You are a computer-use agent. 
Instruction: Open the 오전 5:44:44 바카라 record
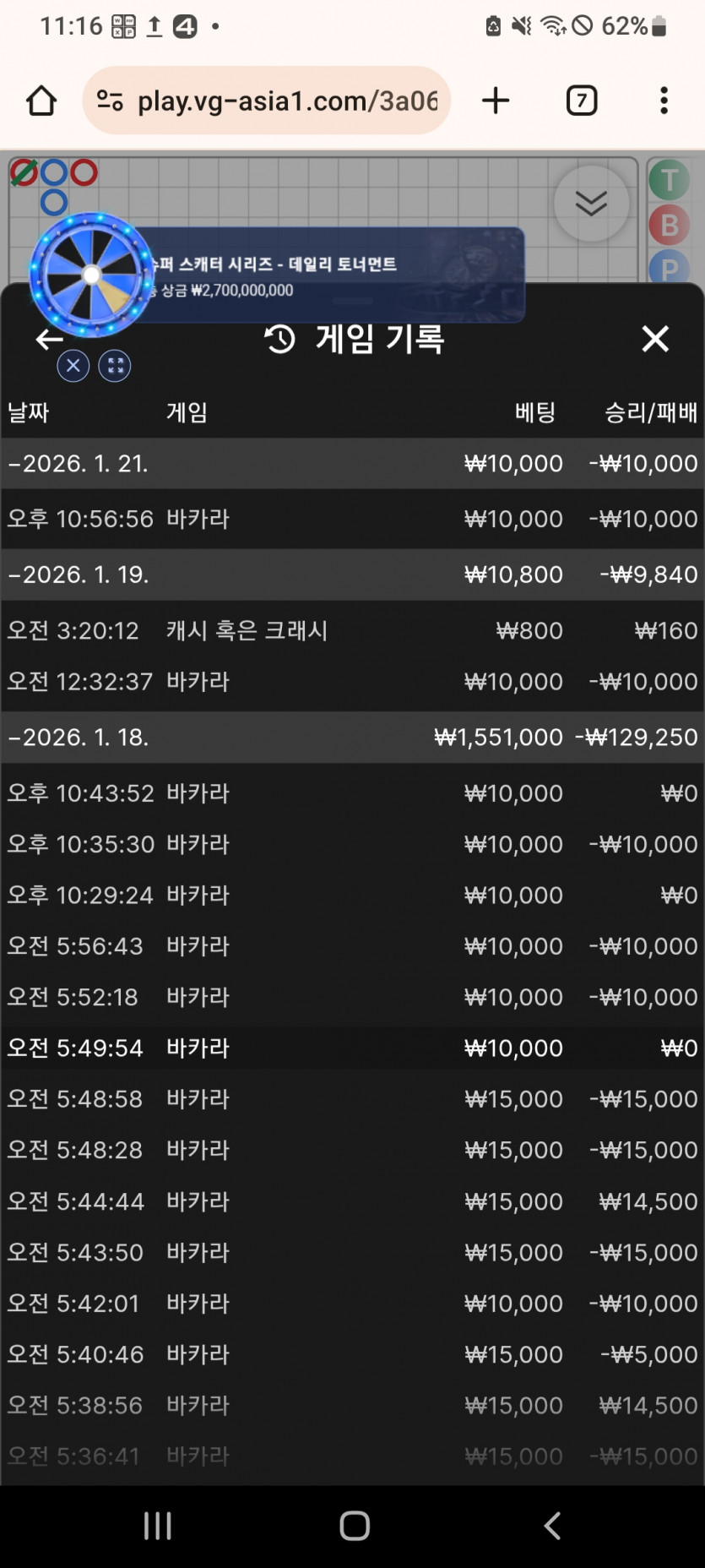coord(352,1200)
